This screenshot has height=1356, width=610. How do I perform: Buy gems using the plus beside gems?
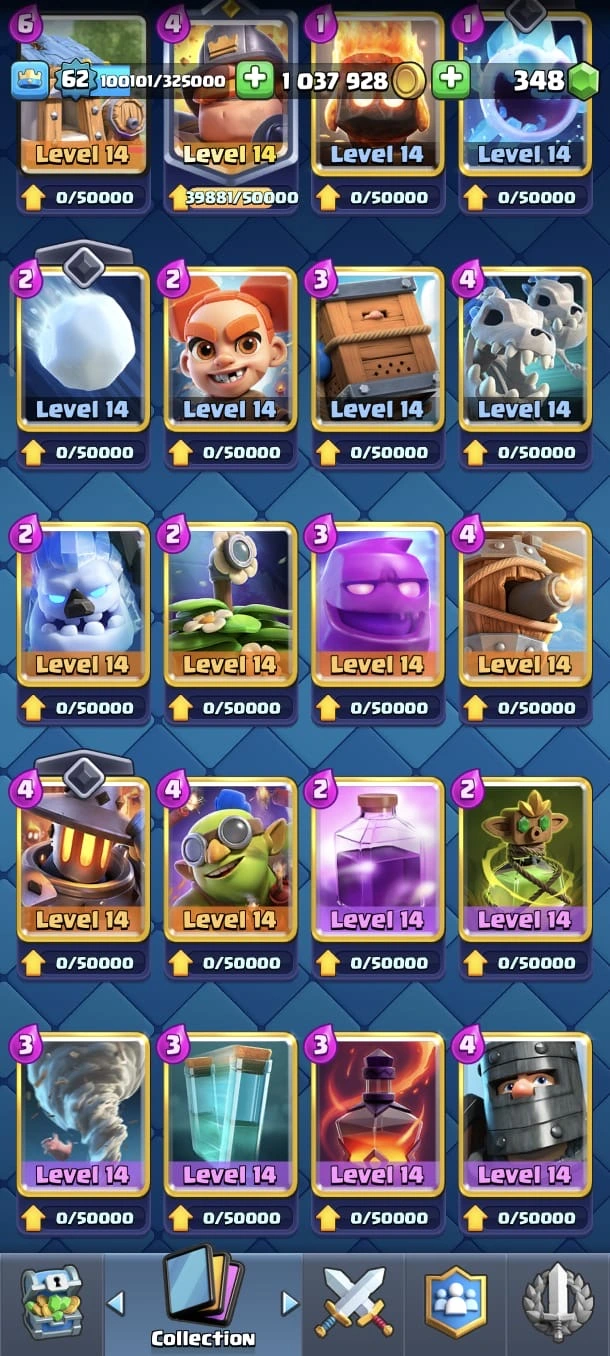click(x=451, y=80)
